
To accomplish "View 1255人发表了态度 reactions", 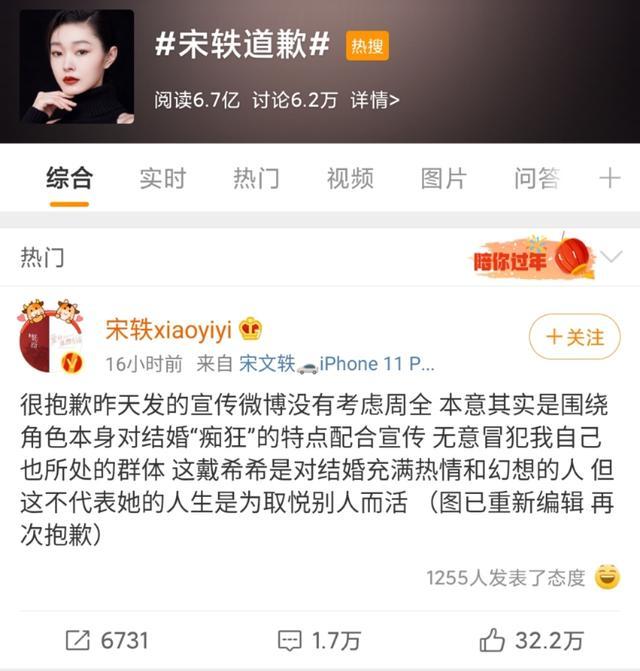I will (505, 577).
